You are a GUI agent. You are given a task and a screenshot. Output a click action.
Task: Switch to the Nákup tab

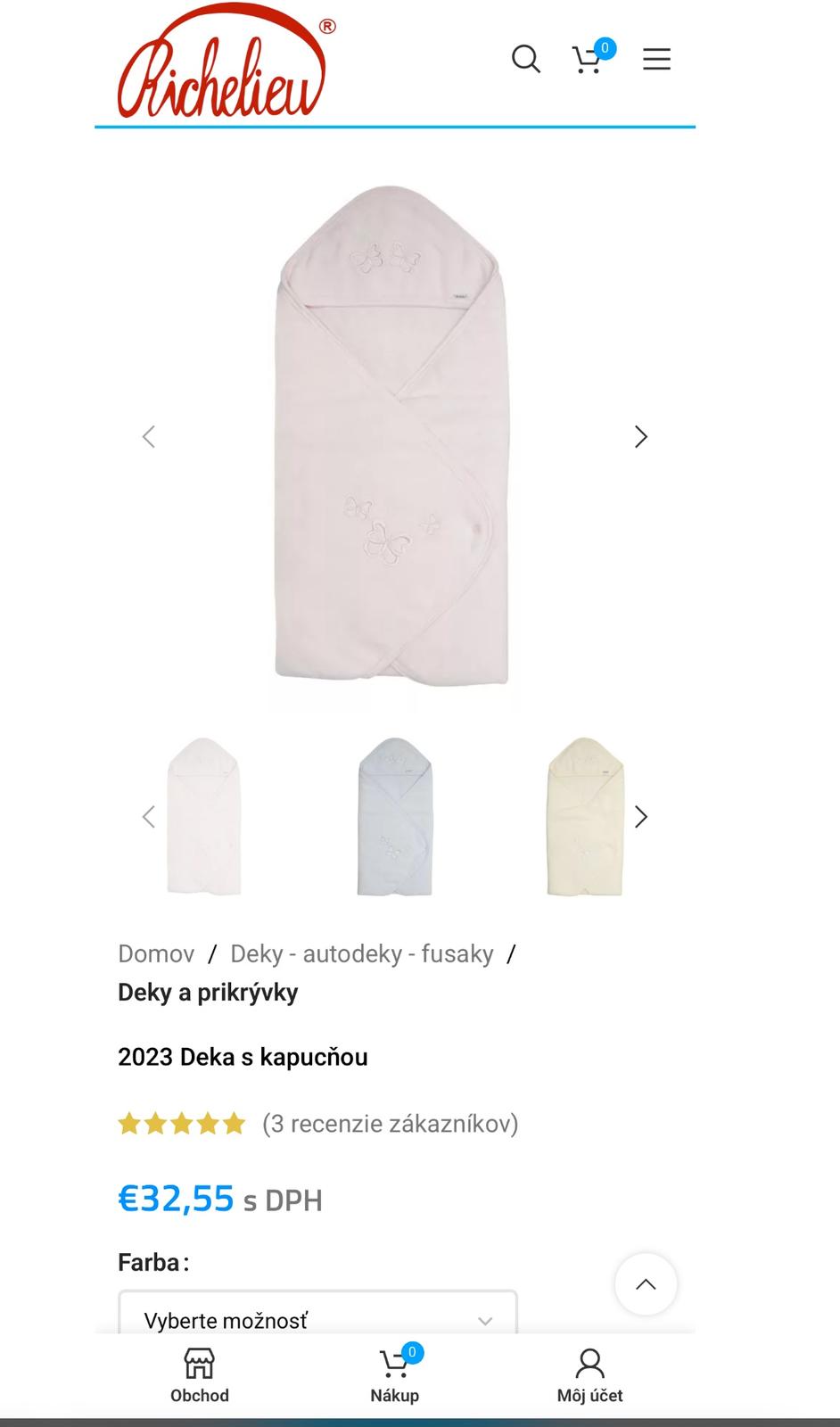394,1376
